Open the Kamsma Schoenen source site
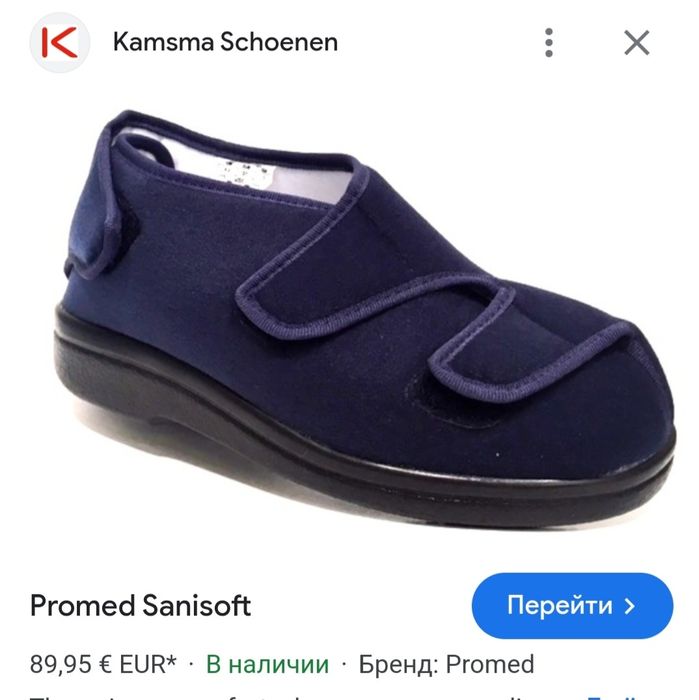The width and height of the screenshot is (699, 700). click(224, 42)
